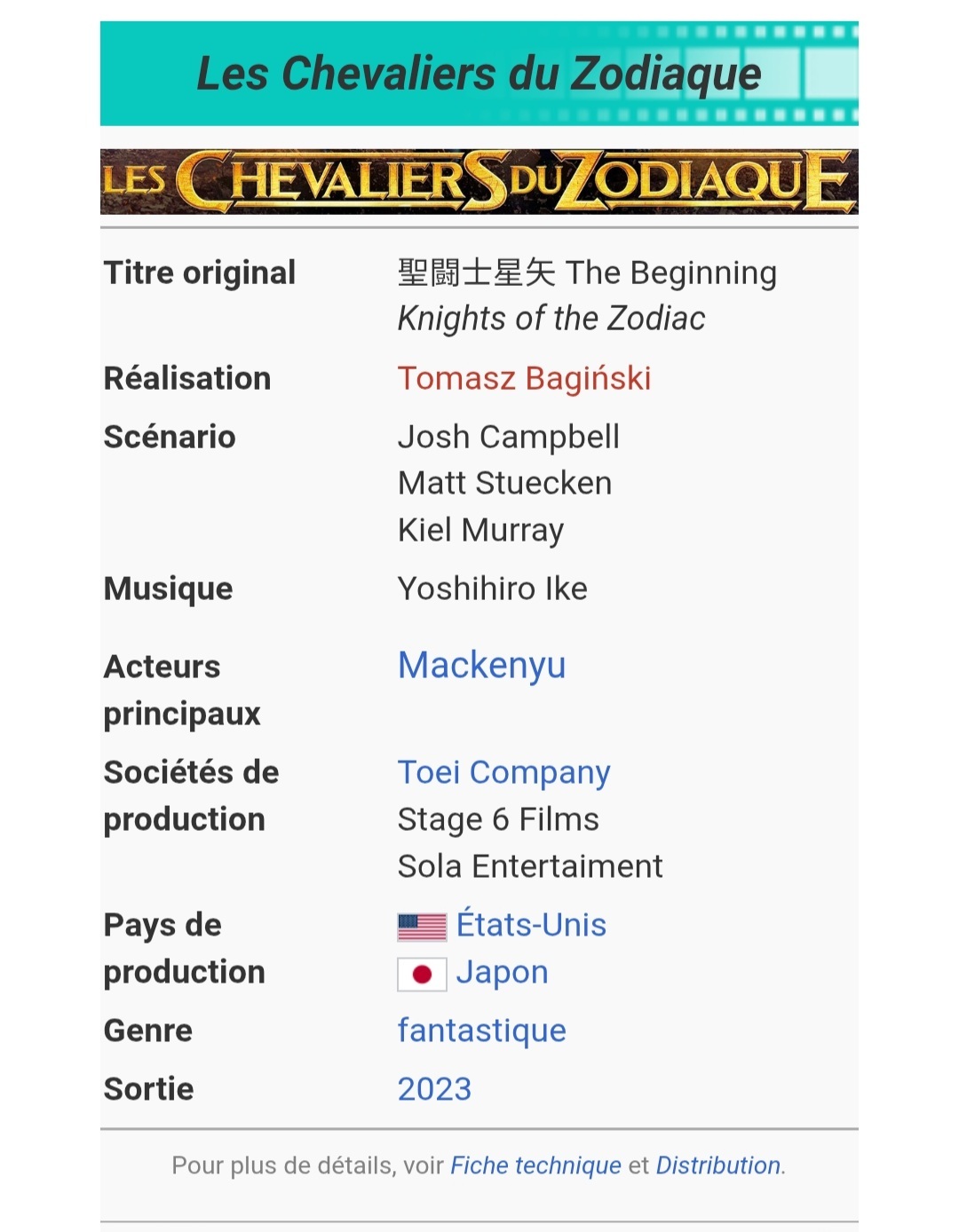This screenshot has width=959, height=1232.
Task: Open the Mackenyu actor page
Action: coord(481,665)
